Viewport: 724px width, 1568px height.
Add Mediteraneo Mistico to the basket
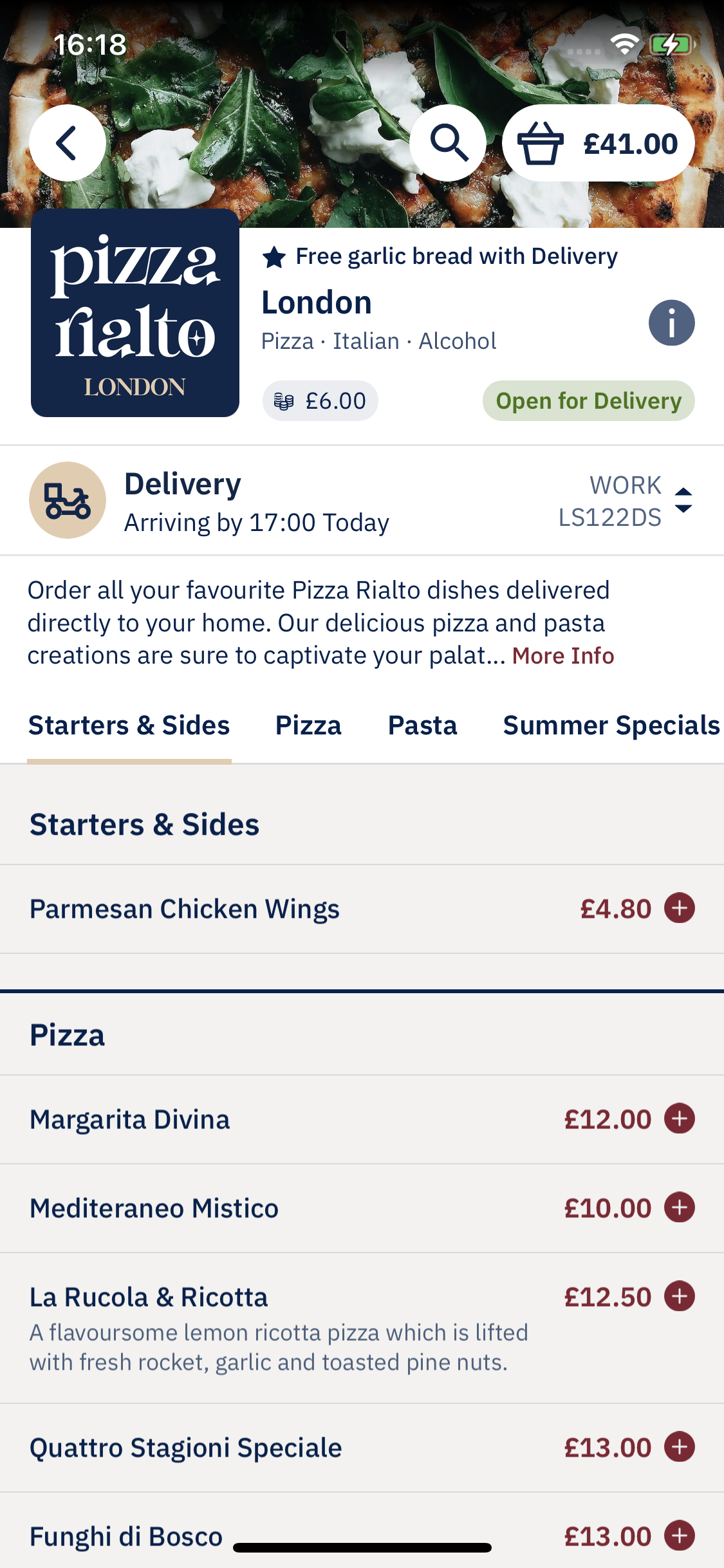[x=680, y=1208]
